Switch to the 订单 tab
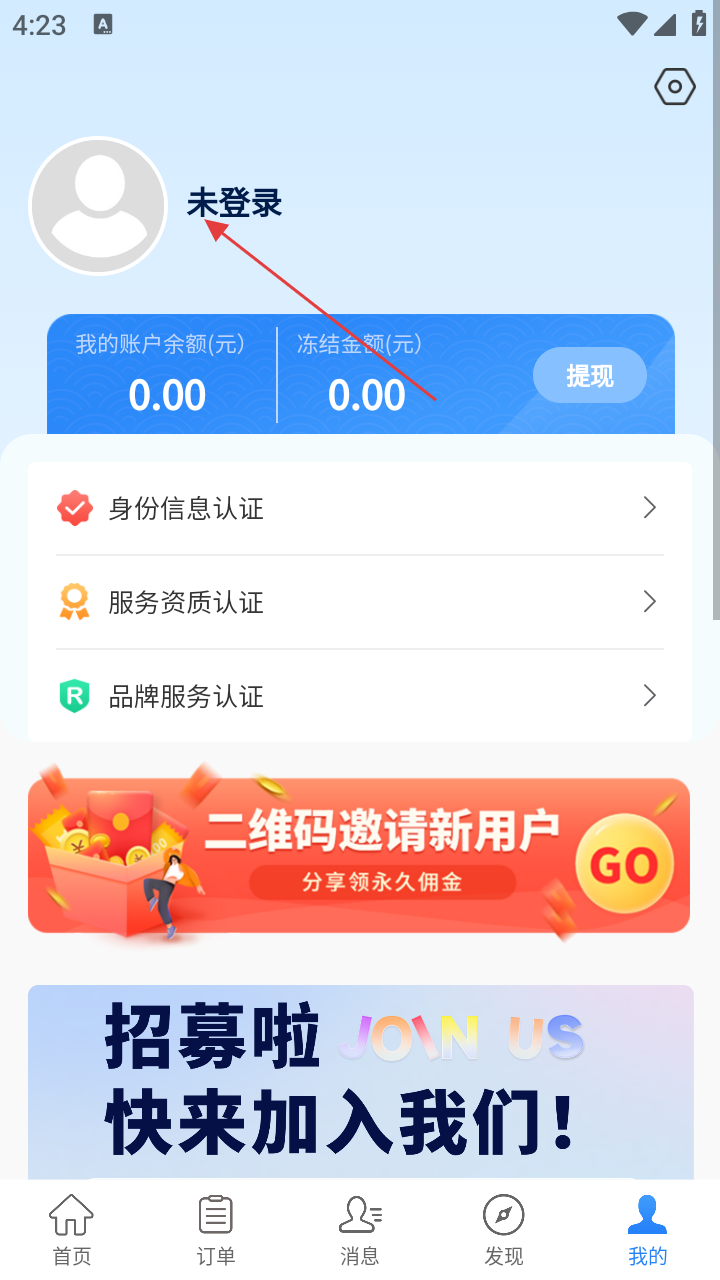720x1280 pixels. tap(216, 1230)
